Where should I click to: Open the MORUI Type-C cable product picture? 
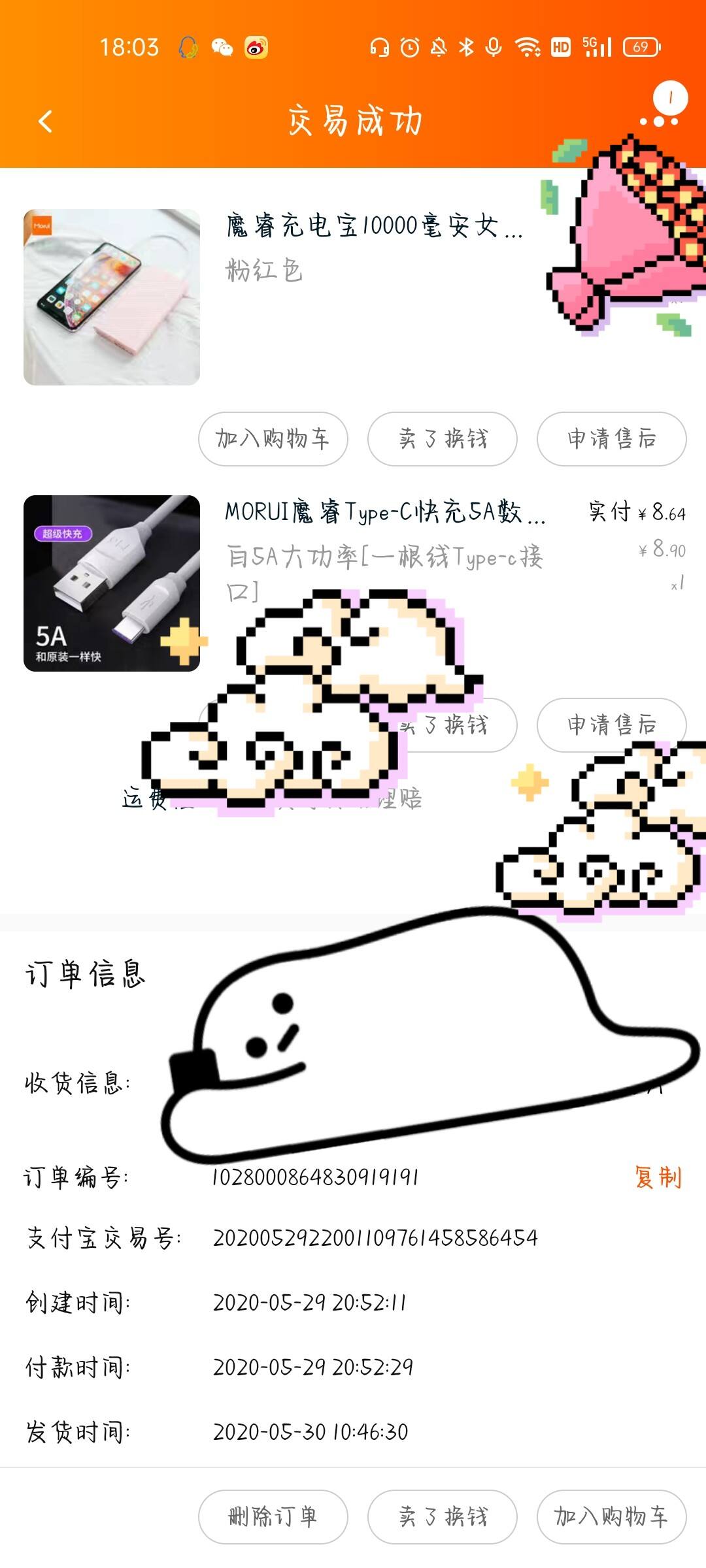(x=112, y=583)
